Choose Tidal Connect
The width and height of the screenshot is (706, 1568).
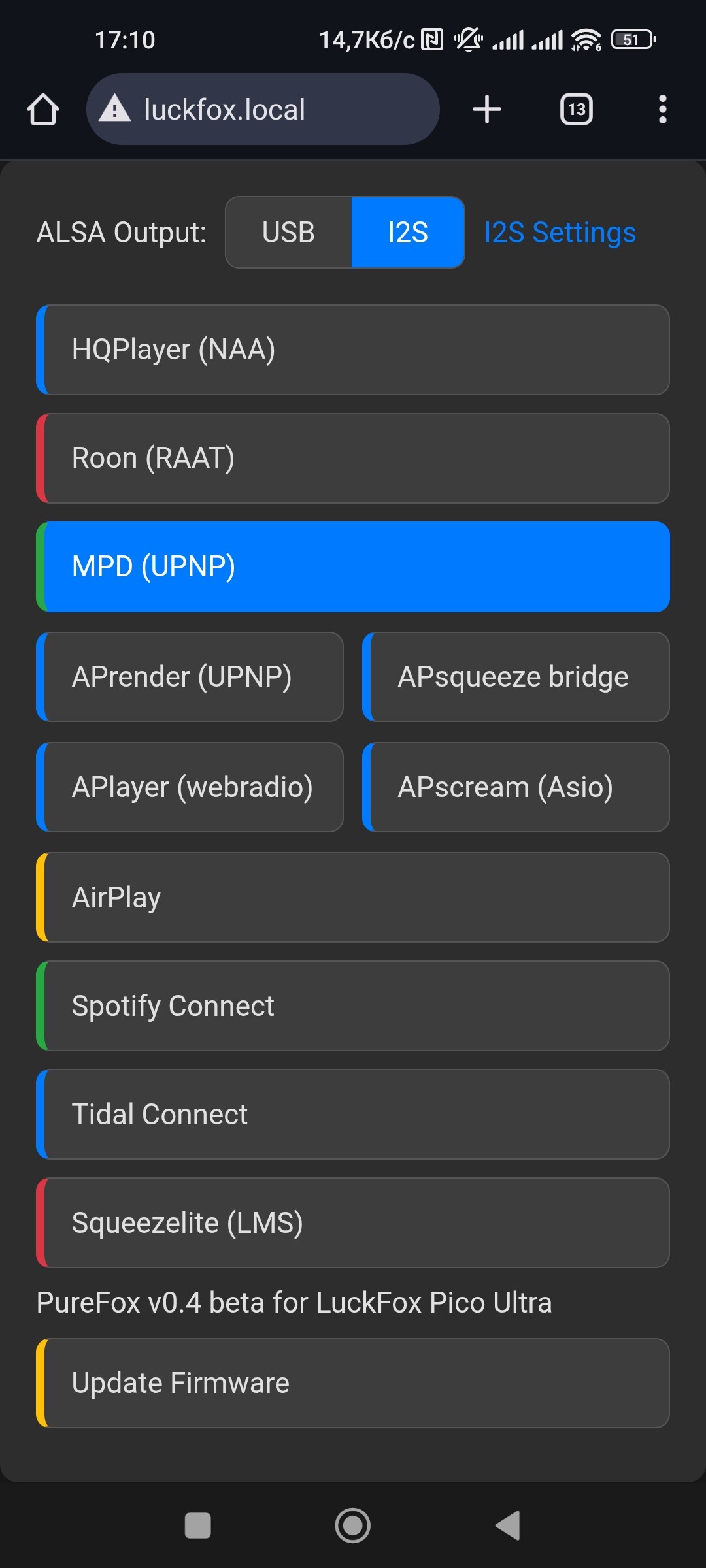353,1114
